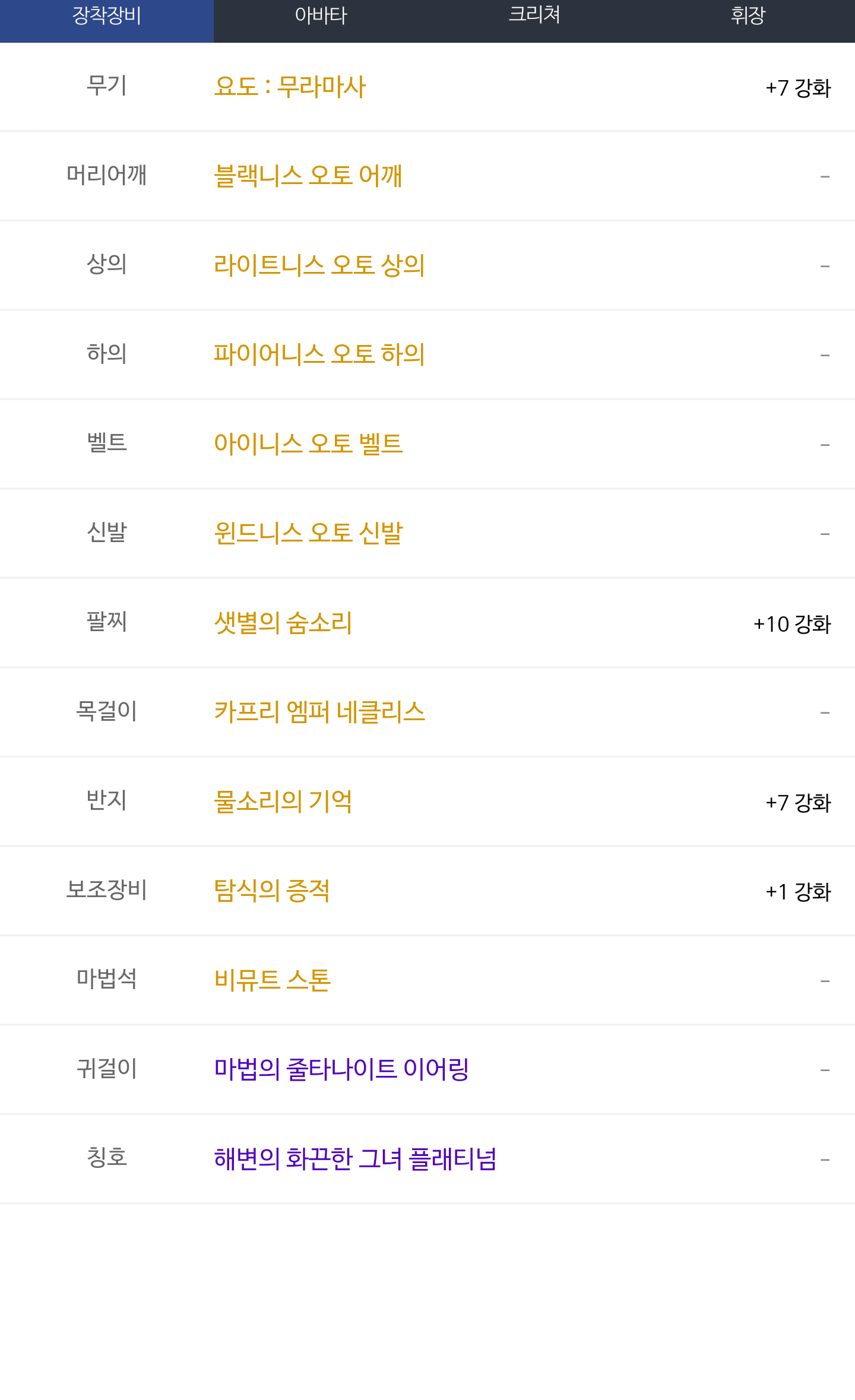Show the 휘장 tab
The height and width of the screenshot is (1400, 855).
(x=748, y=17)
